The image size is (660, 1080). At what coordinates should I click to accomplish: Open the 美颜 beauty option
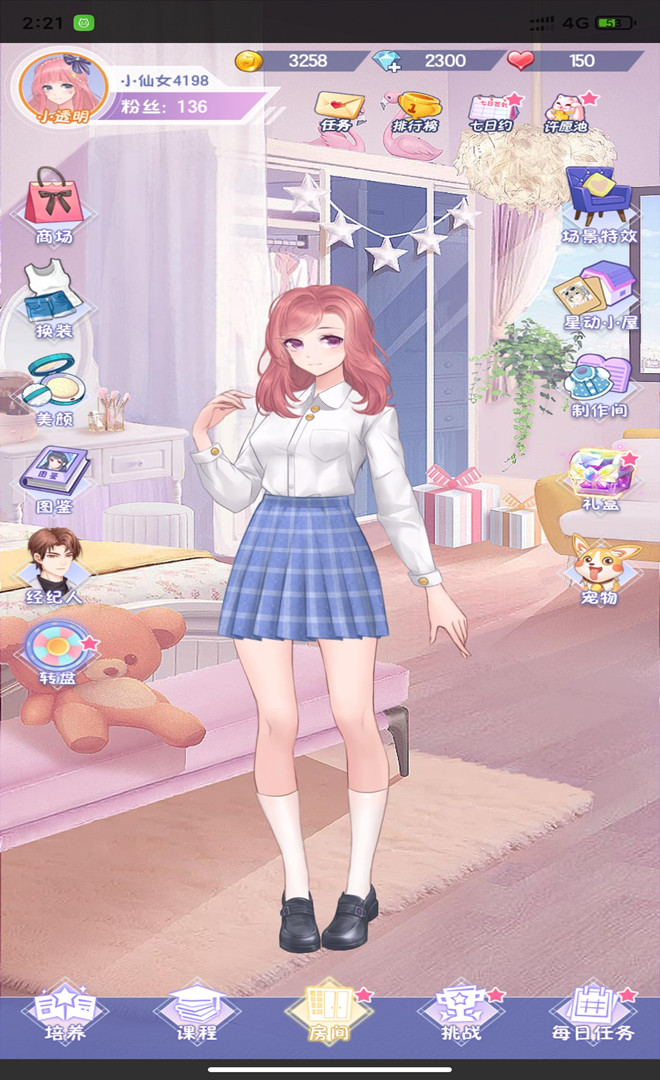click(x=54, y=387)
